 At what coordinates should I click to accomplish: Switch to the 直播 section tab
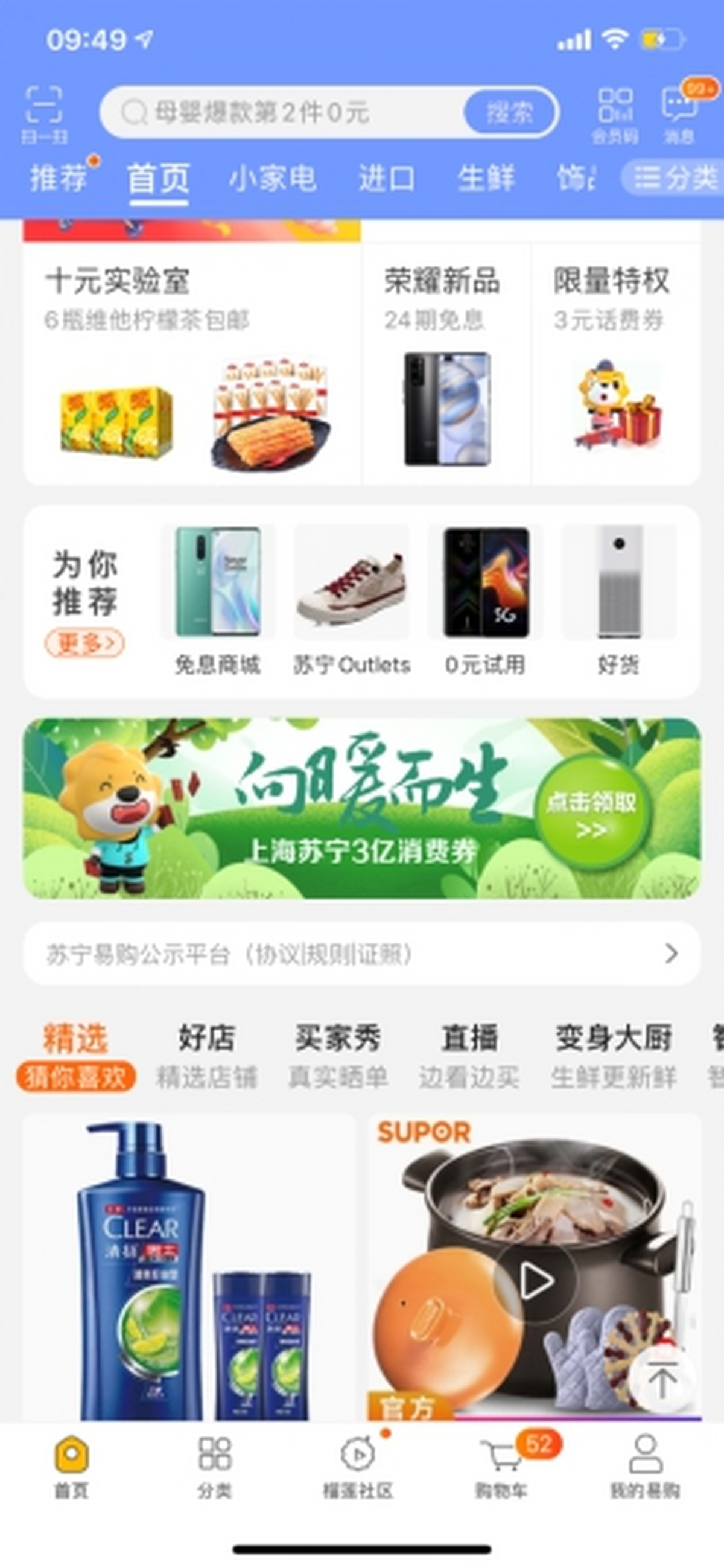click(x=469, y=1057)
